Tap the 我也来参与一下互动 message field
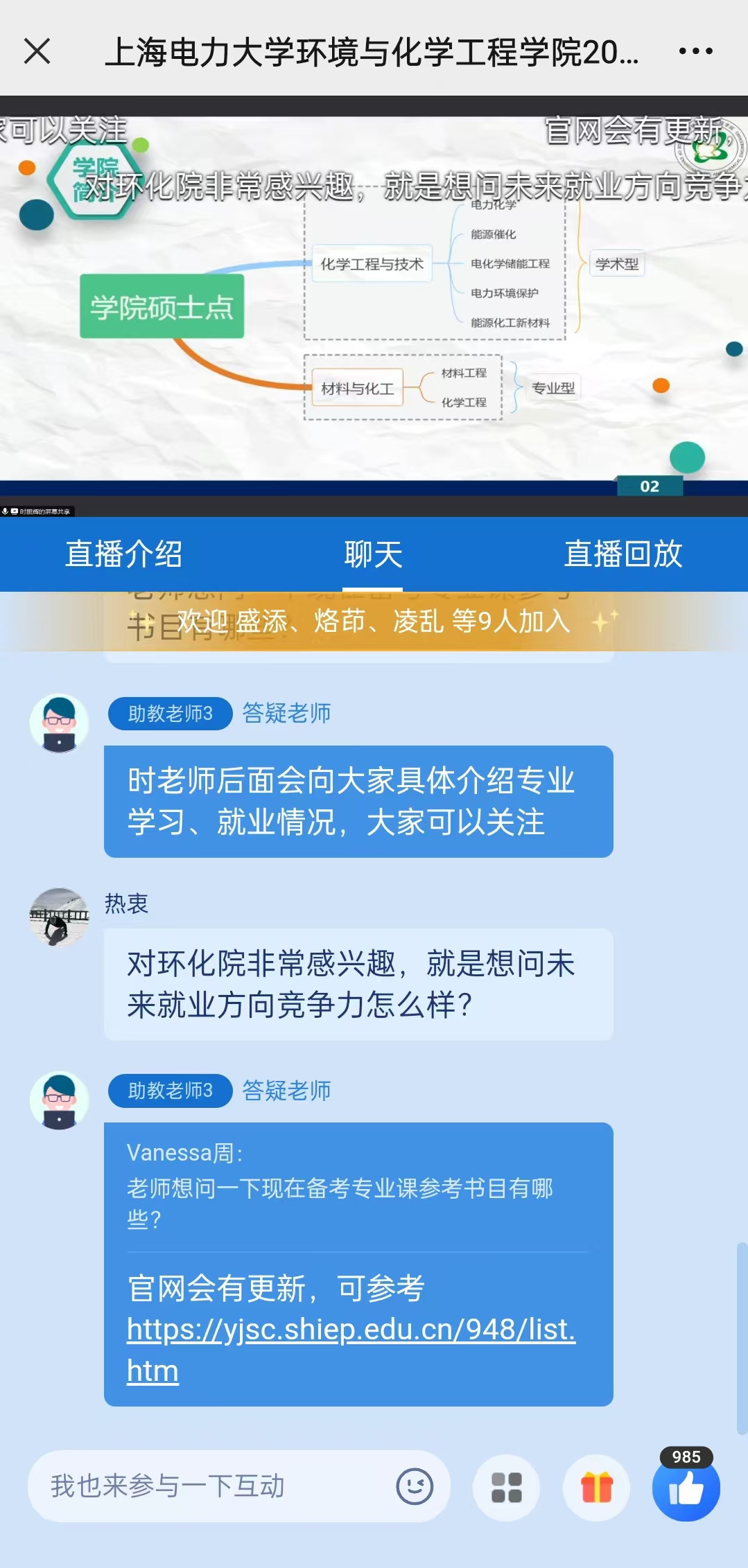748x1568 pixels. click(x=208, y=1486)
